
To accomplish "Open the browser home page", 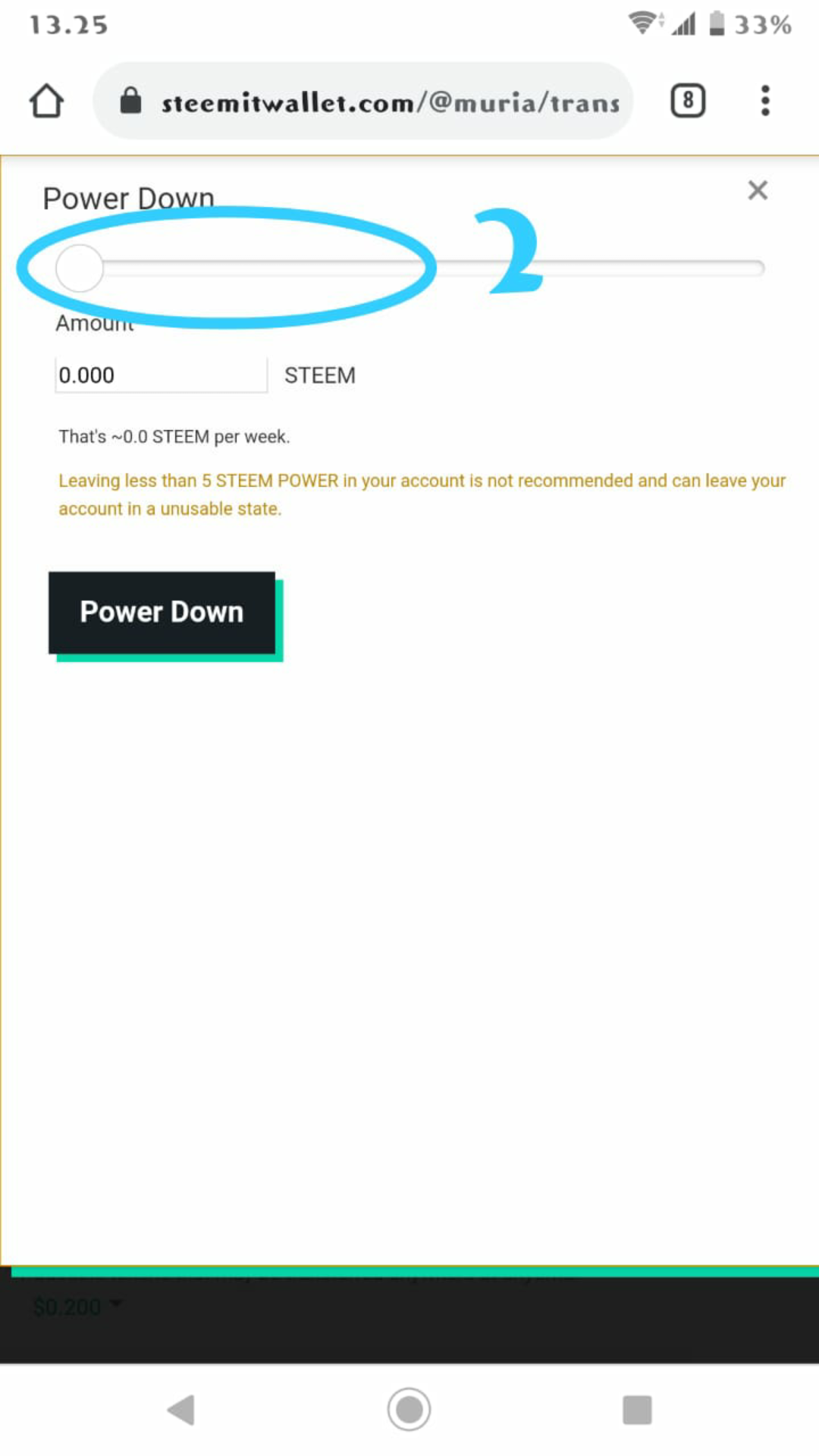I will pyautogui.click(x=46, y=101).
